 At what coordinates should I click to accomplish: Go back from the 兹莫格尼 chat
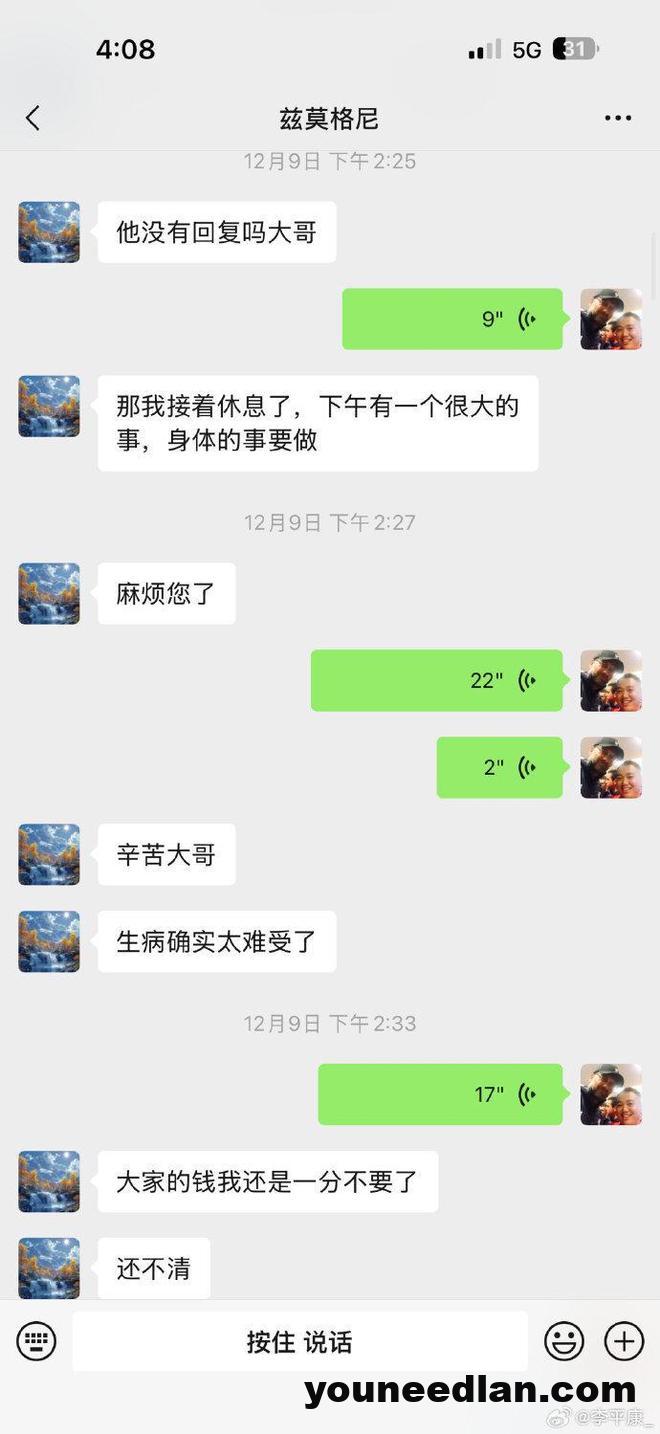(x=33, y=118)
